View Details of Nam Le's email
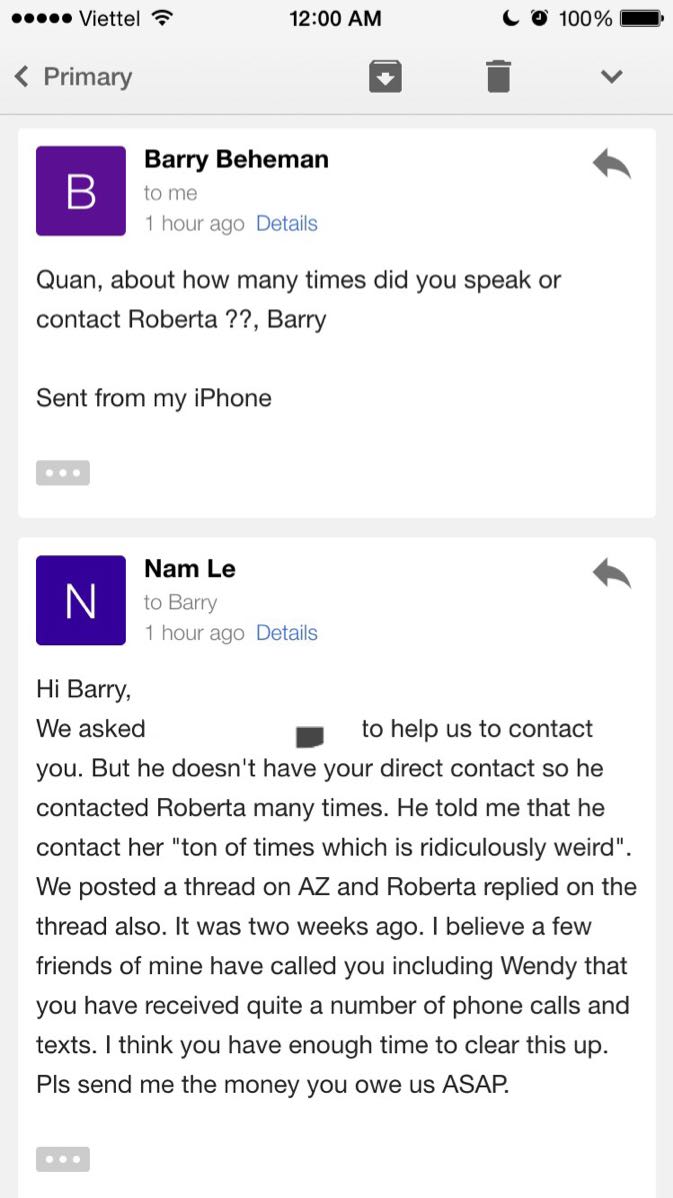This screenshot has height=1198, width=673. 286,633
